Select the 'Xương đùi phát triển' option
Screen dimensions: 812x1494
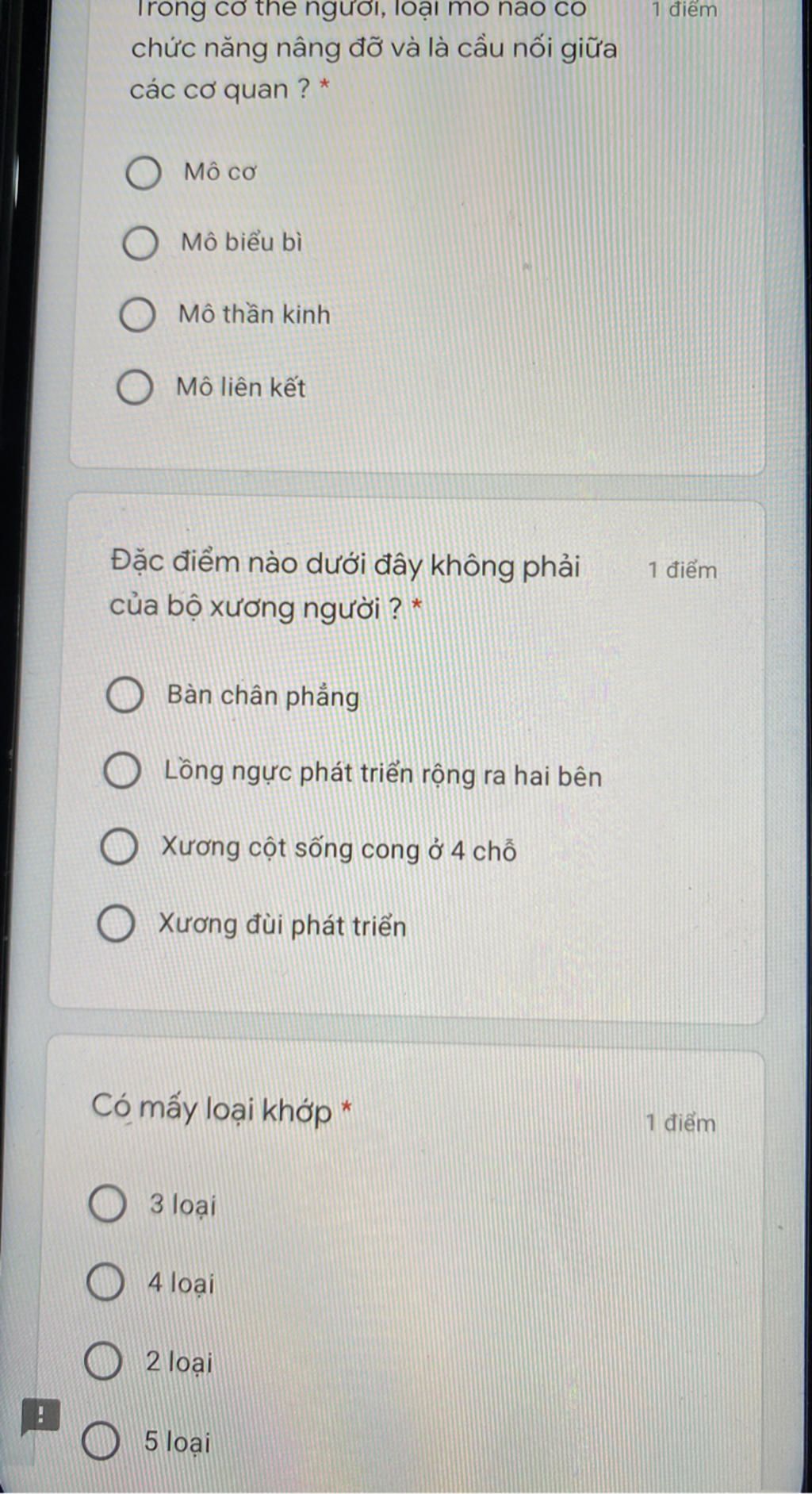[x=116, y=924]
